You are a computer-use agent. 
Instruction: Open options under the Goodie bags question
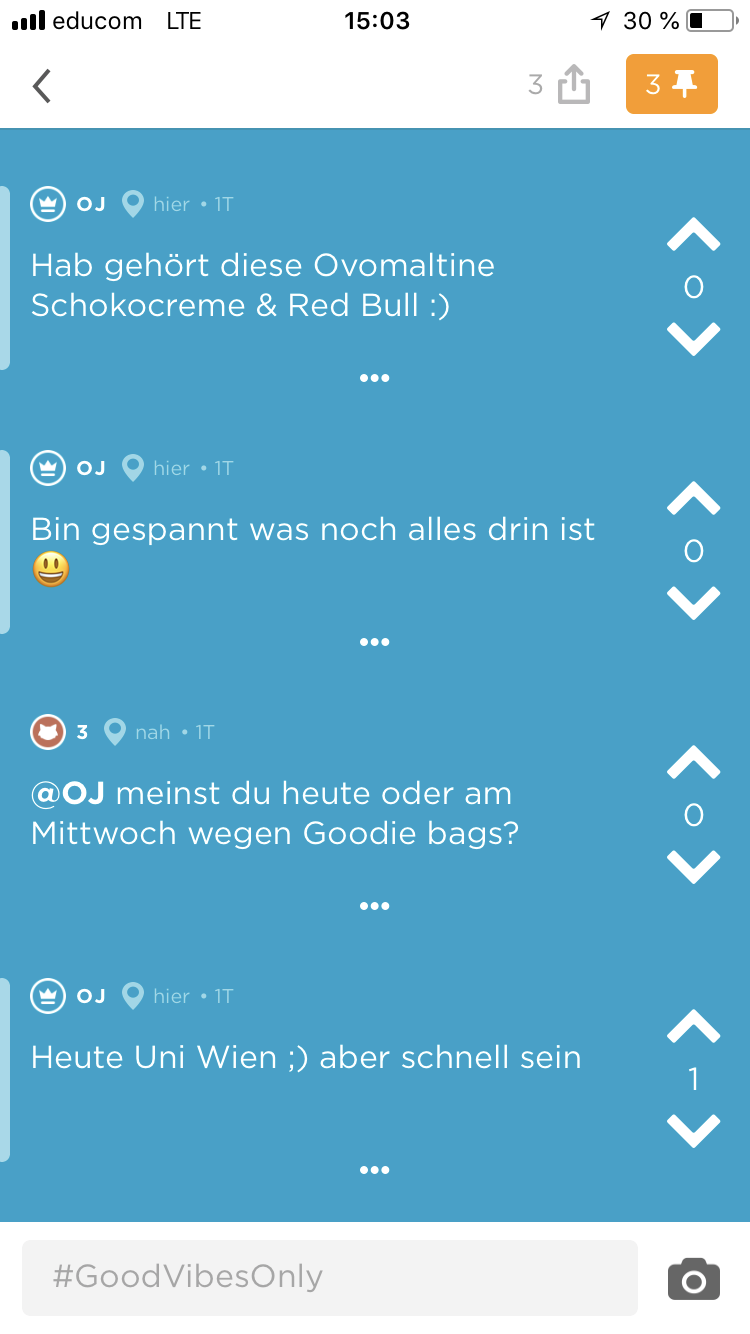374,906
